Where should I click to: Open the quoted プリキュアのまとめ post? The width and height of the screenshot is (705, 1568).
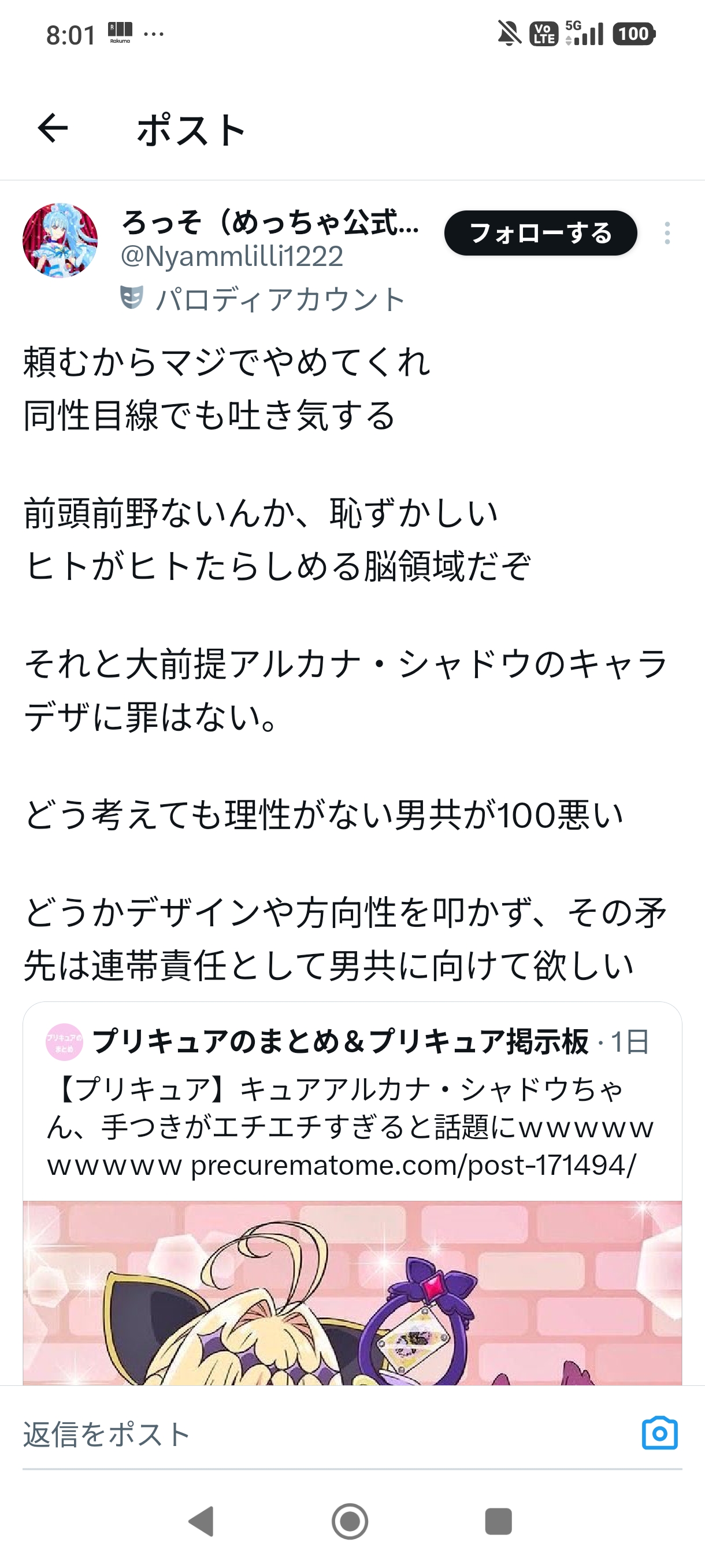click(351, 1126)
